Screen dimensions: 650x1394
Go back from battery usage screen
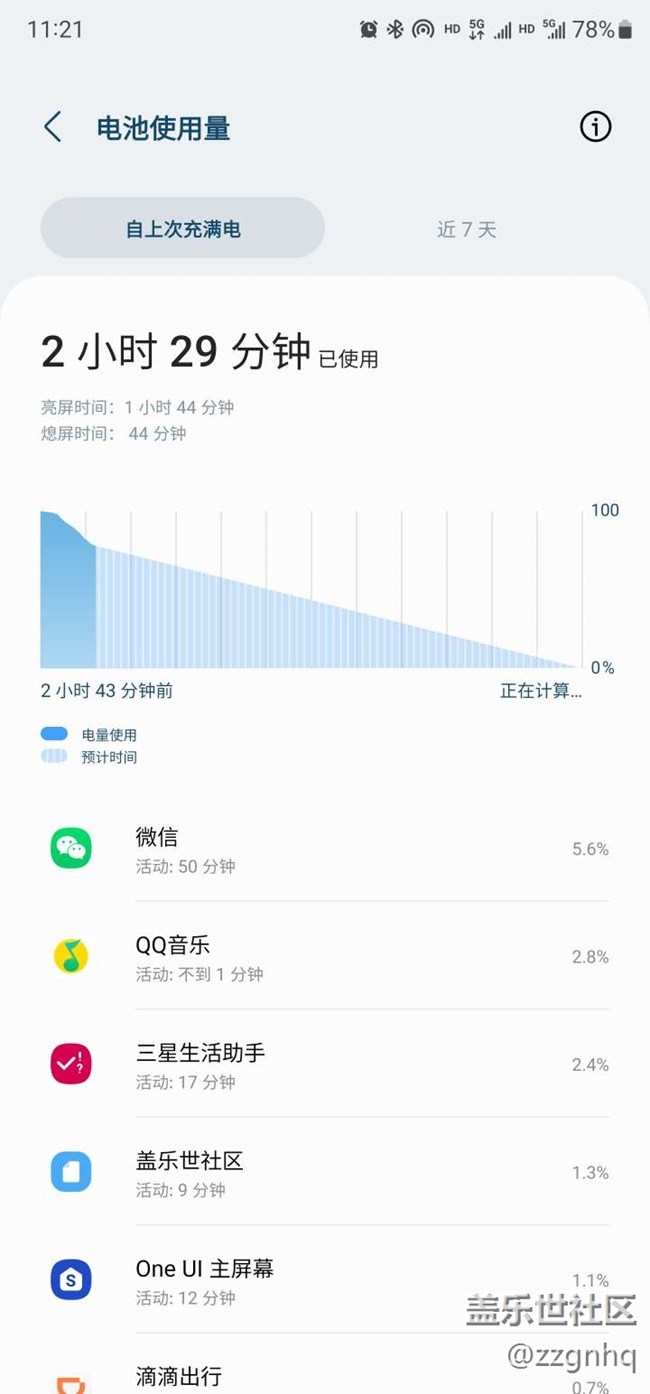click(53, 128)
